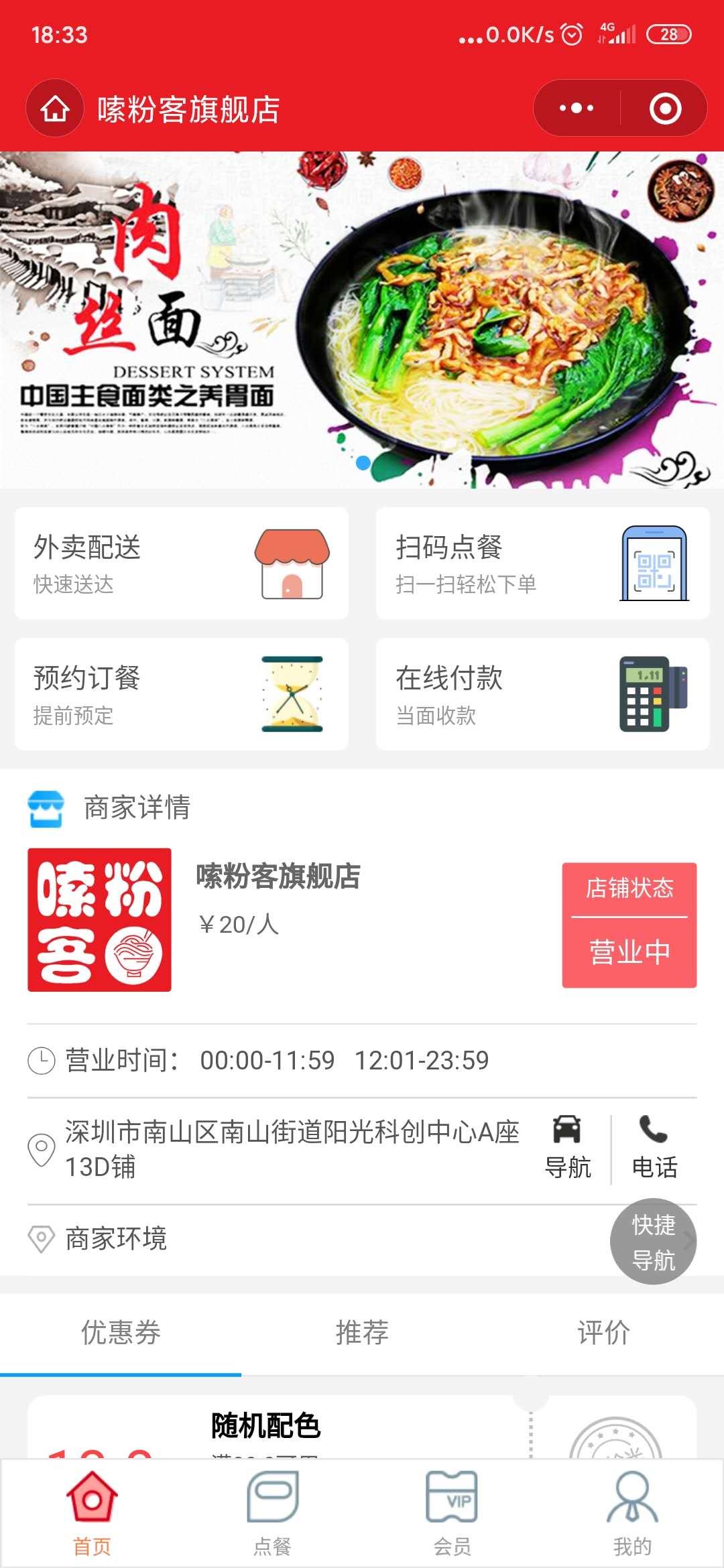Open 外卖配送 delivery ordering
The height and width of the screenshot is (1568, 724).
point(181,564)
